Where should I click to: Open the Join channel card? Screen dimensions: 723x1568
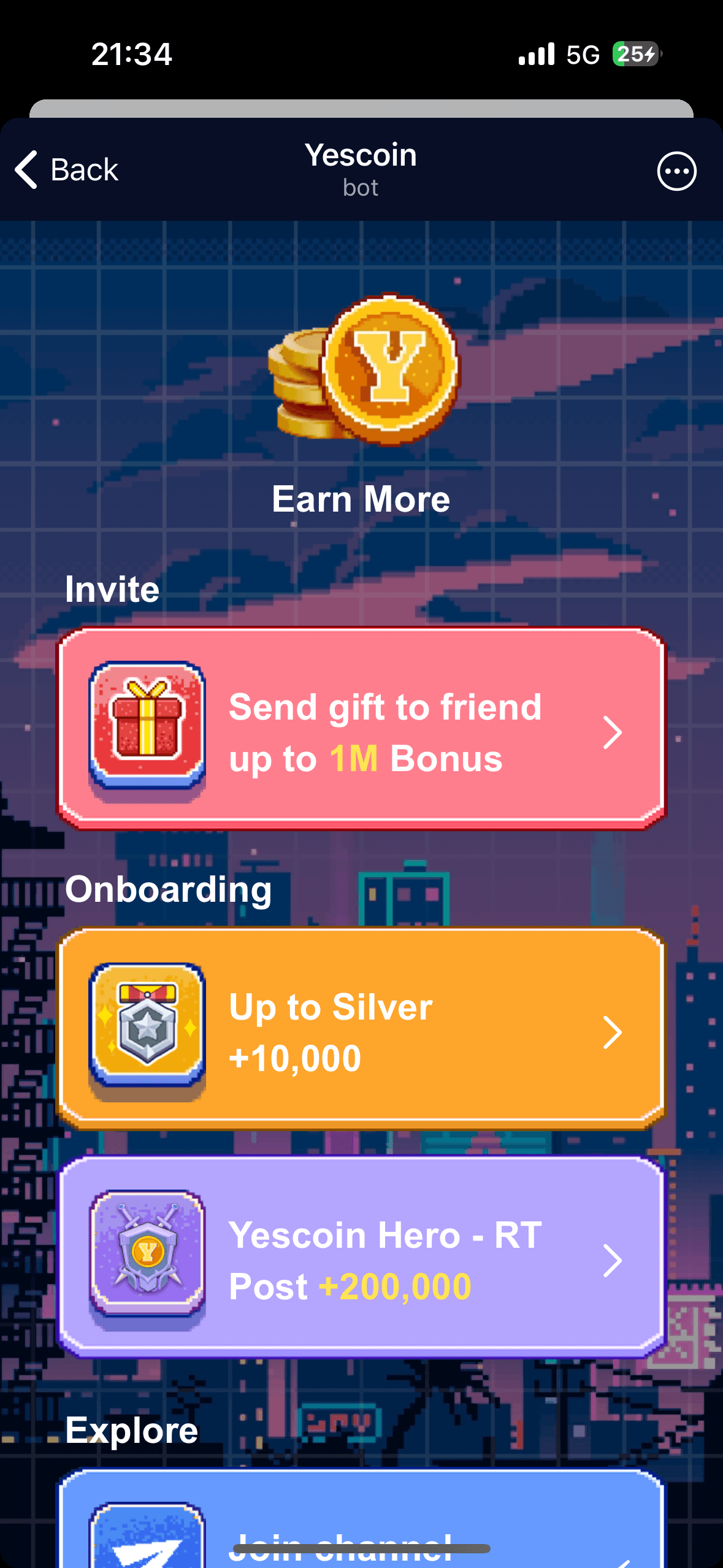pos(361,1528)
